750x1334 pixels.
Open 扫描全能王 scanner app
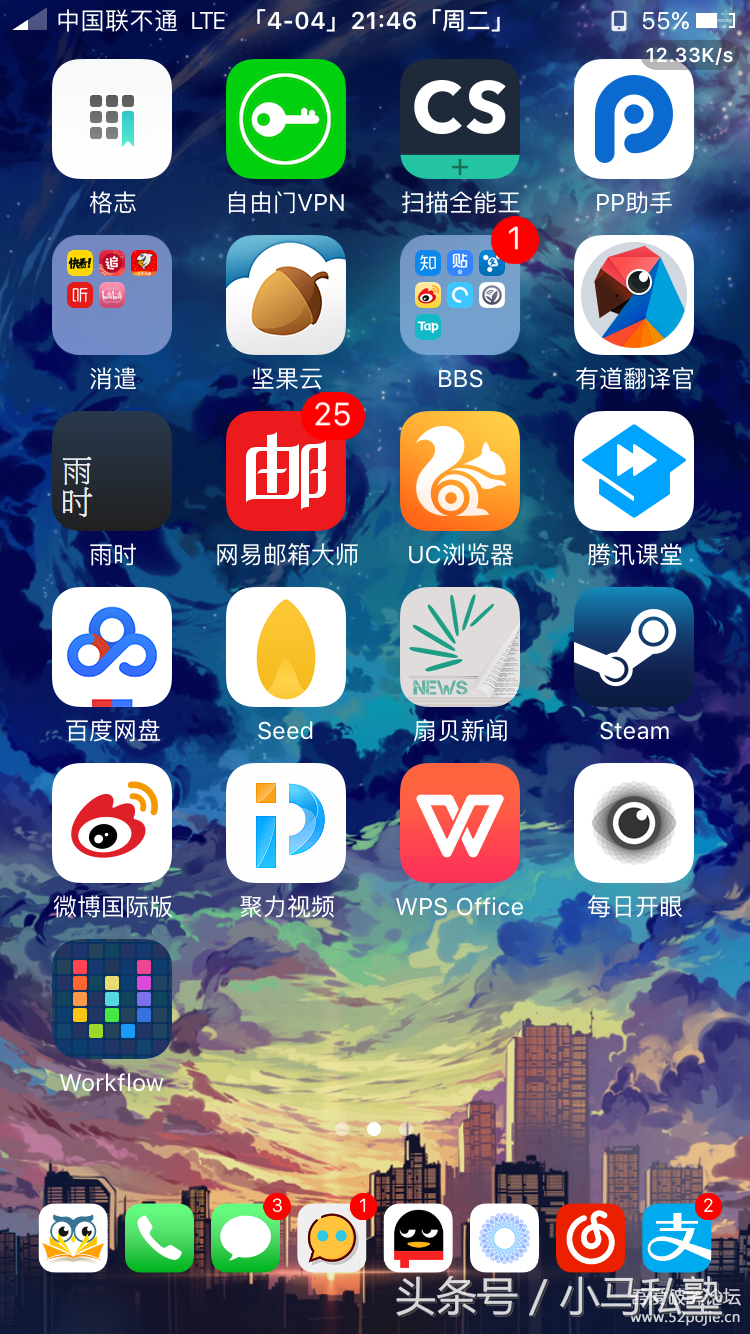pyautogui.click(x=460, y=119)
